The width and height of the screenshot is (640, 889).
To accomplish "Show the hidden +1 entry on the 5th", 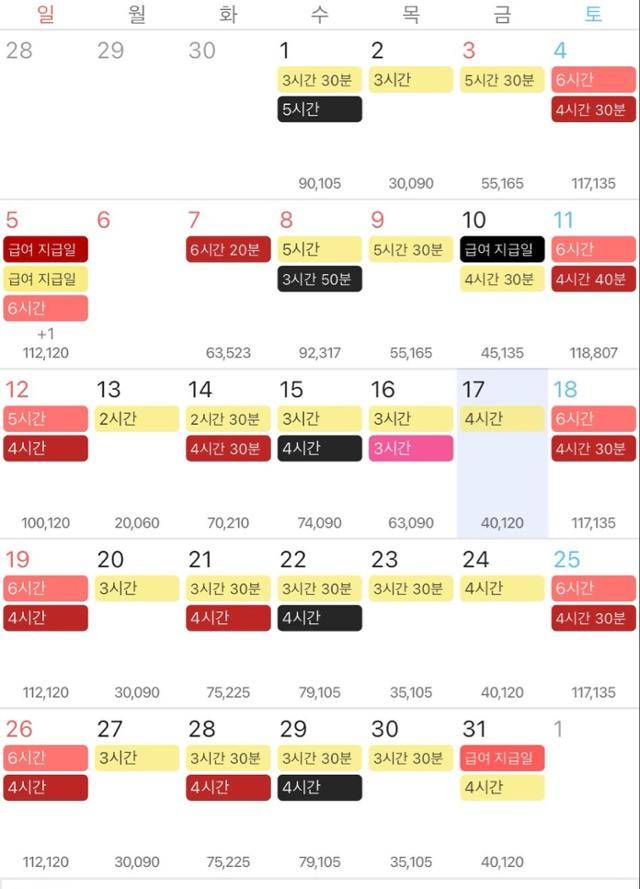I will [45, 333].
